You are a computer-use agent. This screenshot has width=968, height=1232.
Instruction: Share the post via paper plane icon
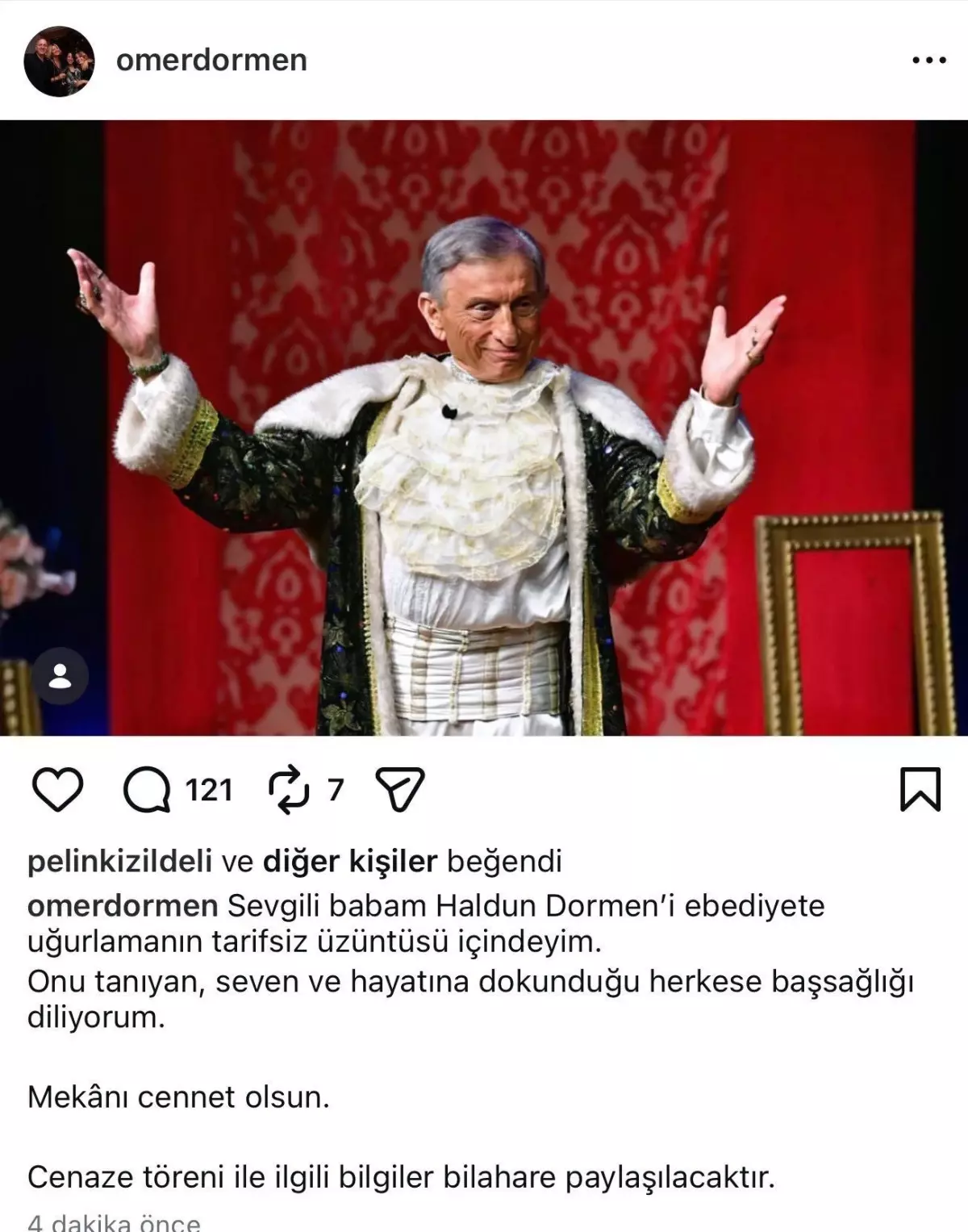pos(400,789)
